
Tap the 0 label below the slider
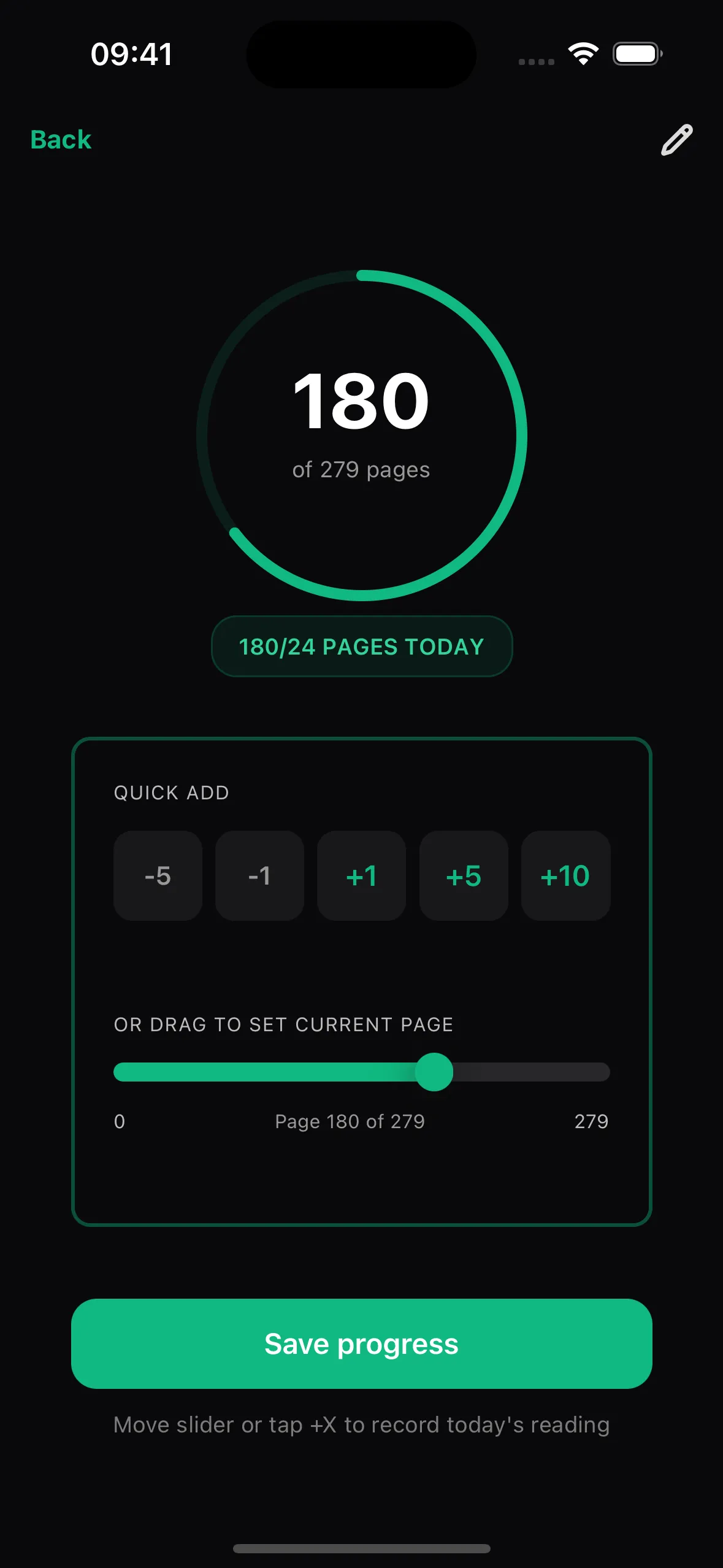[x=118, y=1121]
